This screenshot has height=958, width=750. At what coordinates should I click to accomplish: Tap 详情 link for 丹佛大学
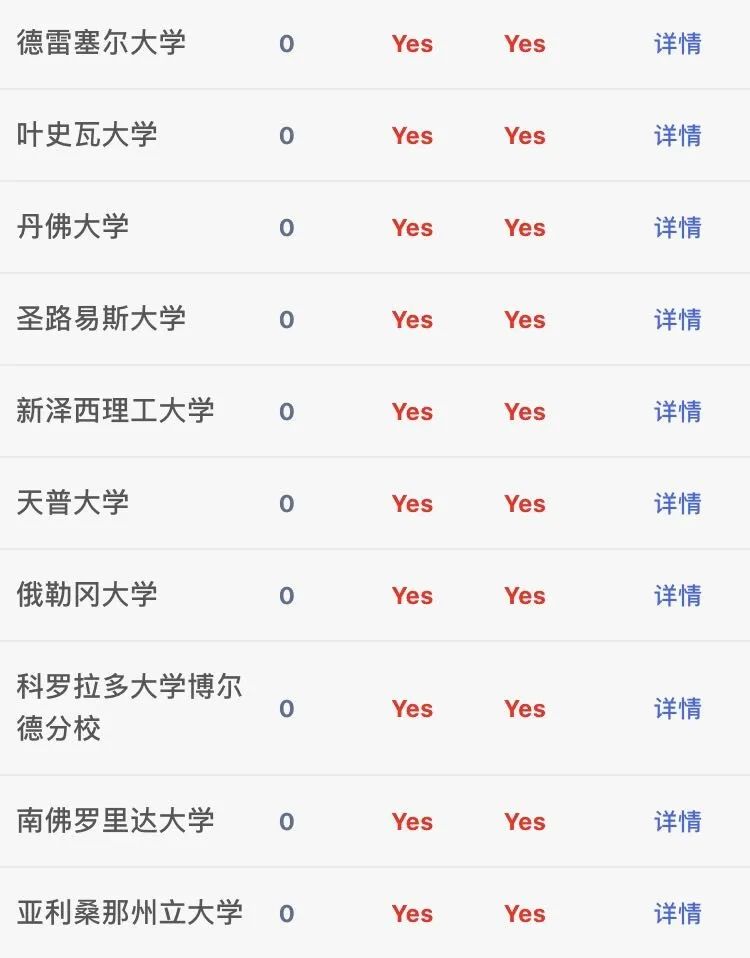677,228
